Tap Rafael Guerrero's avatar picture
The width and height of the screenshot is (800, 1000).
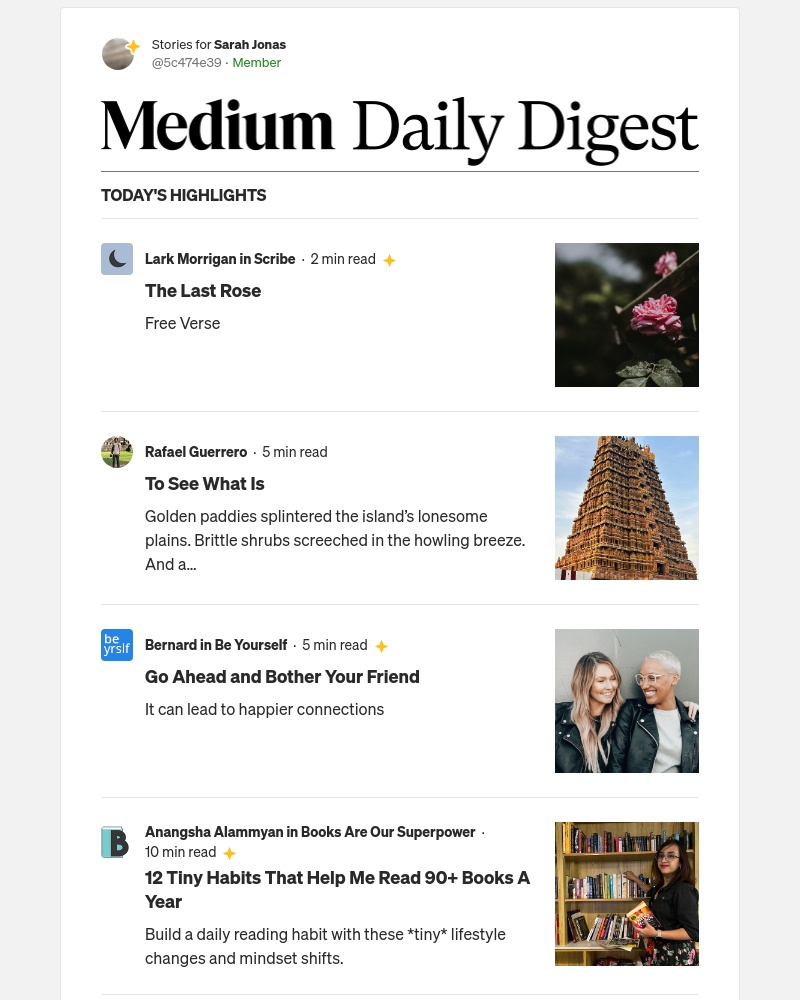[x=117, y=452]
